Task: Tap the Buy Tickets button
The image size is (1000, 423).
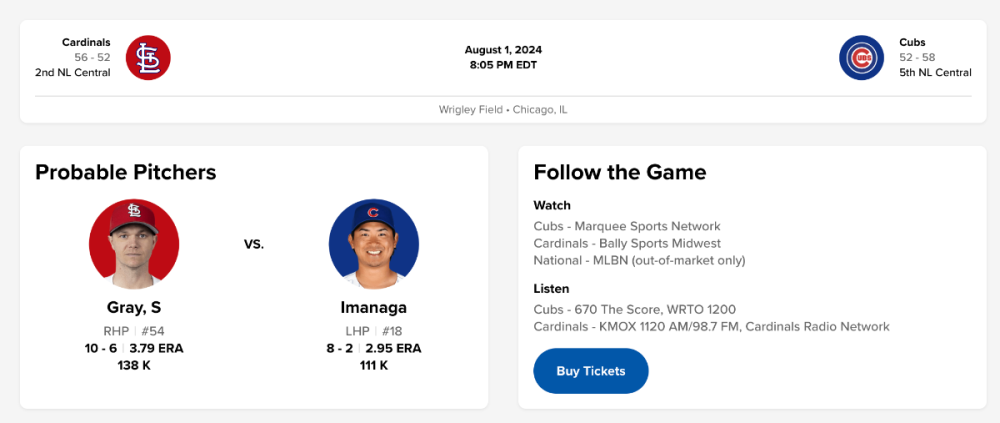Action: click(x=590, y=371)
